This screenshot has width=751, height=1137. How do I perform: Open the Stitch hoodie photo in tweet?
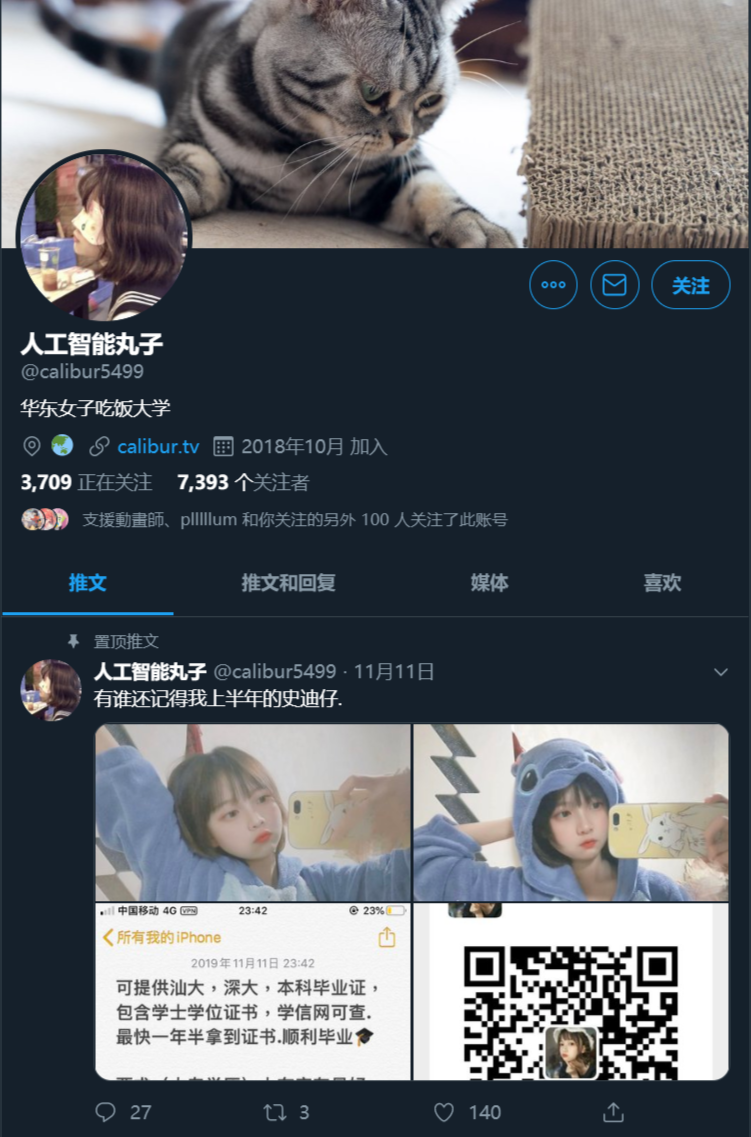click(x=571, y=812)
